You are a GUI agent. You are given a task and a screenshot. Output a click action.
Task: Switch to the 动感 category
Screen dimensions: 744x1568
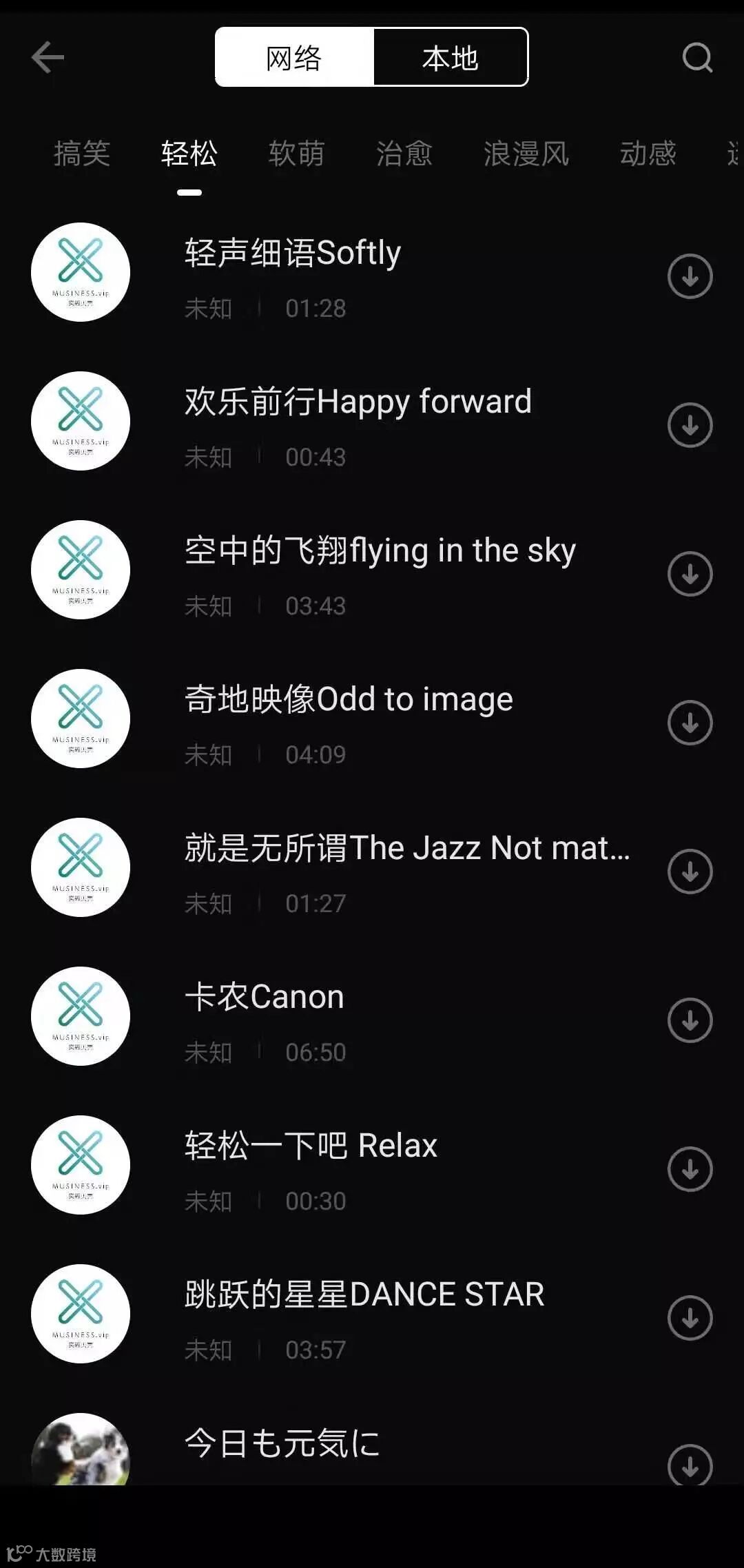pyautogui.click(x=647, y=153)
